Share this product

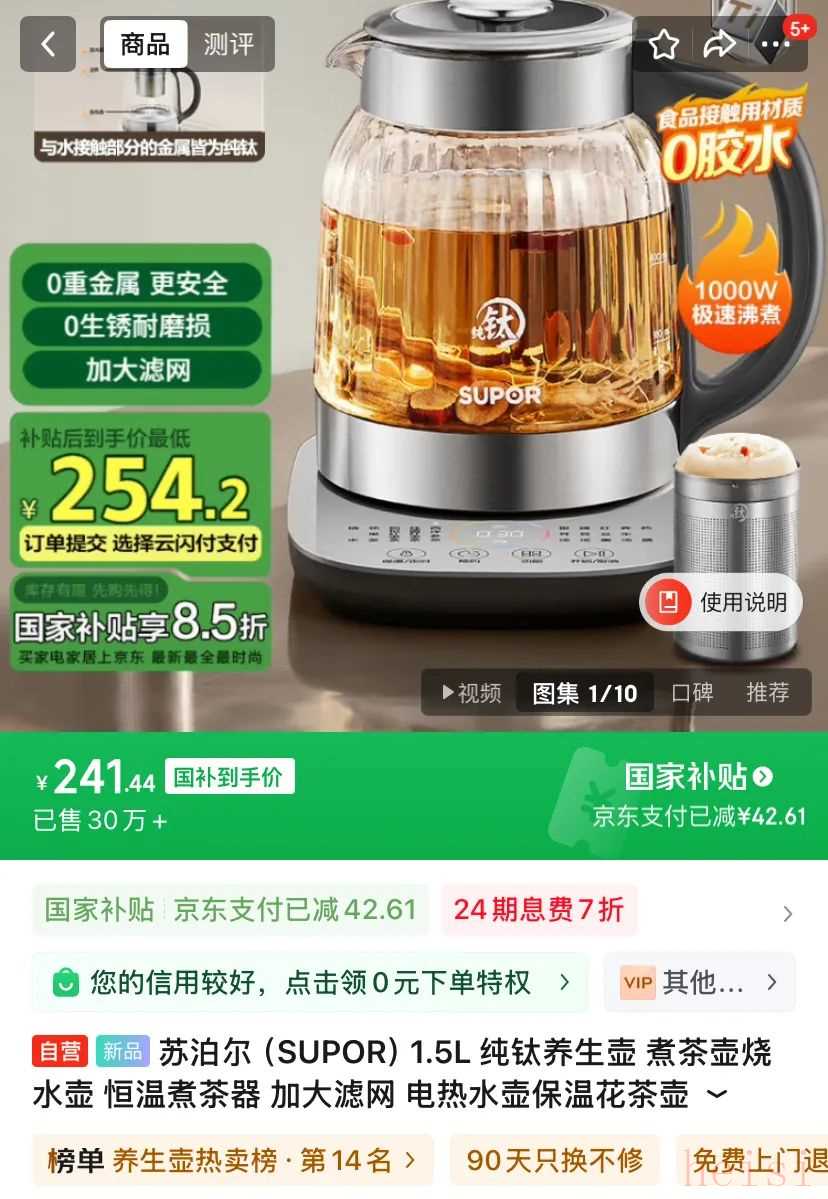coord(719,45)
